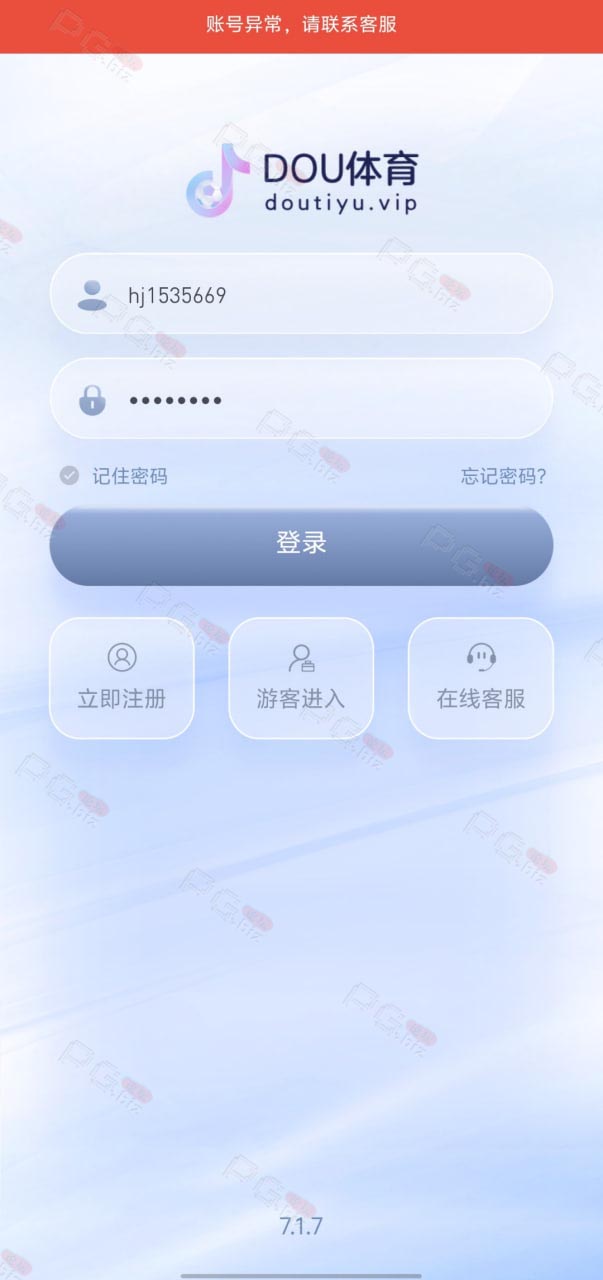Contact 在线客服 support
Viewport: 603px width, 1280px height.
click(x=481, y=678)
